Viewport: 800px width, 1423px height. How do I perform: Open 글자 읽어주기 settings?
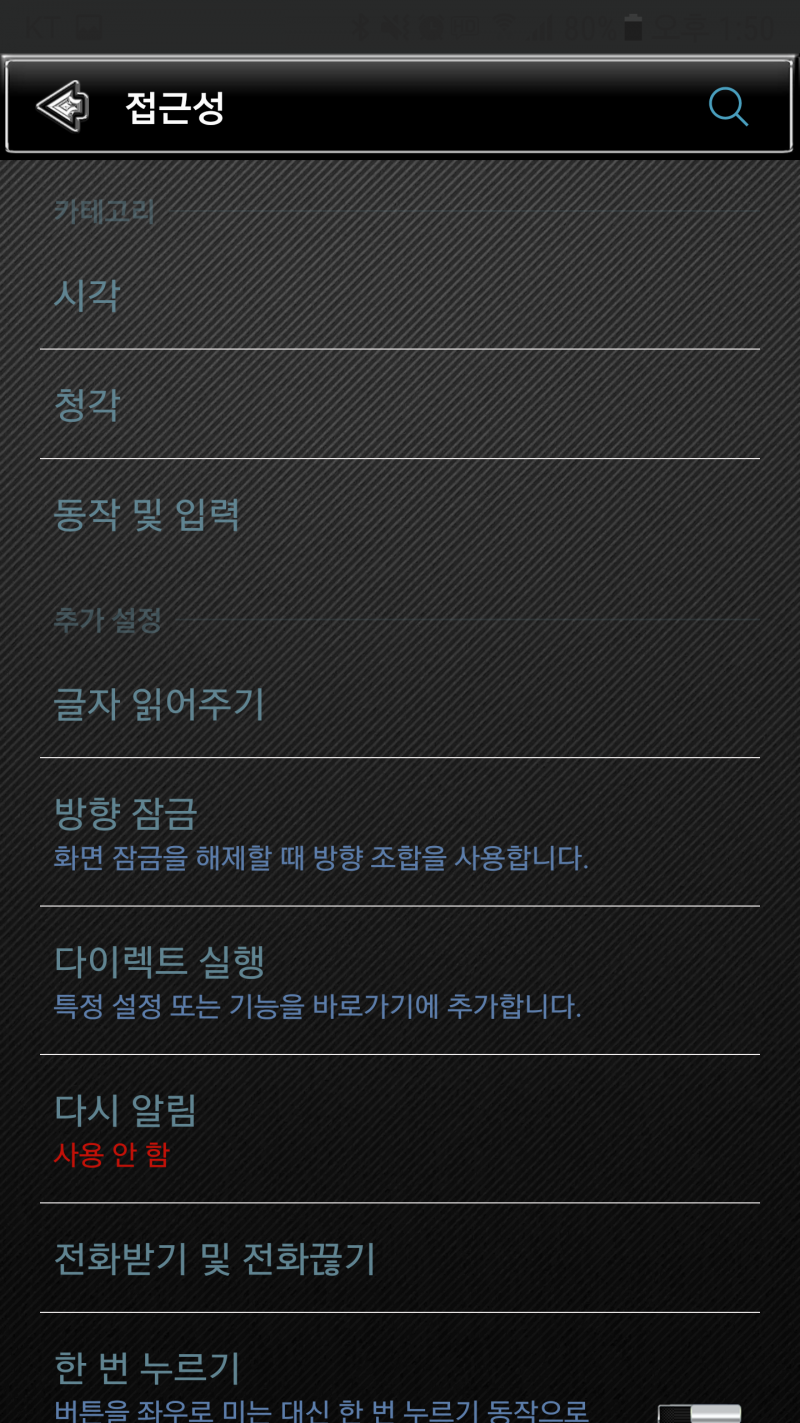[x=400, y=704]
